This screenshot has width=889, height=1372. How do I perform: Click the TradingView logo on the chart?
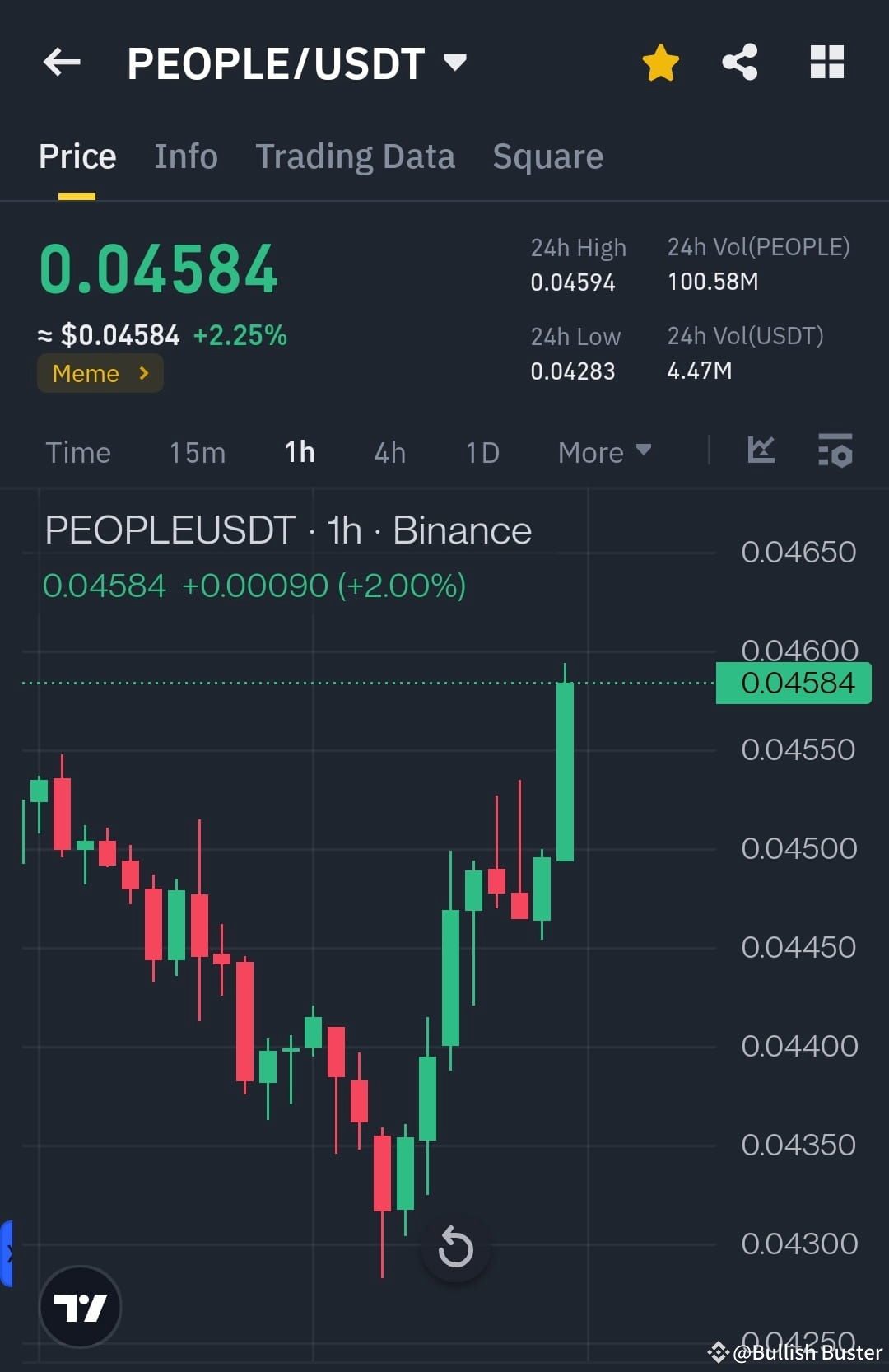[80, 1307]
